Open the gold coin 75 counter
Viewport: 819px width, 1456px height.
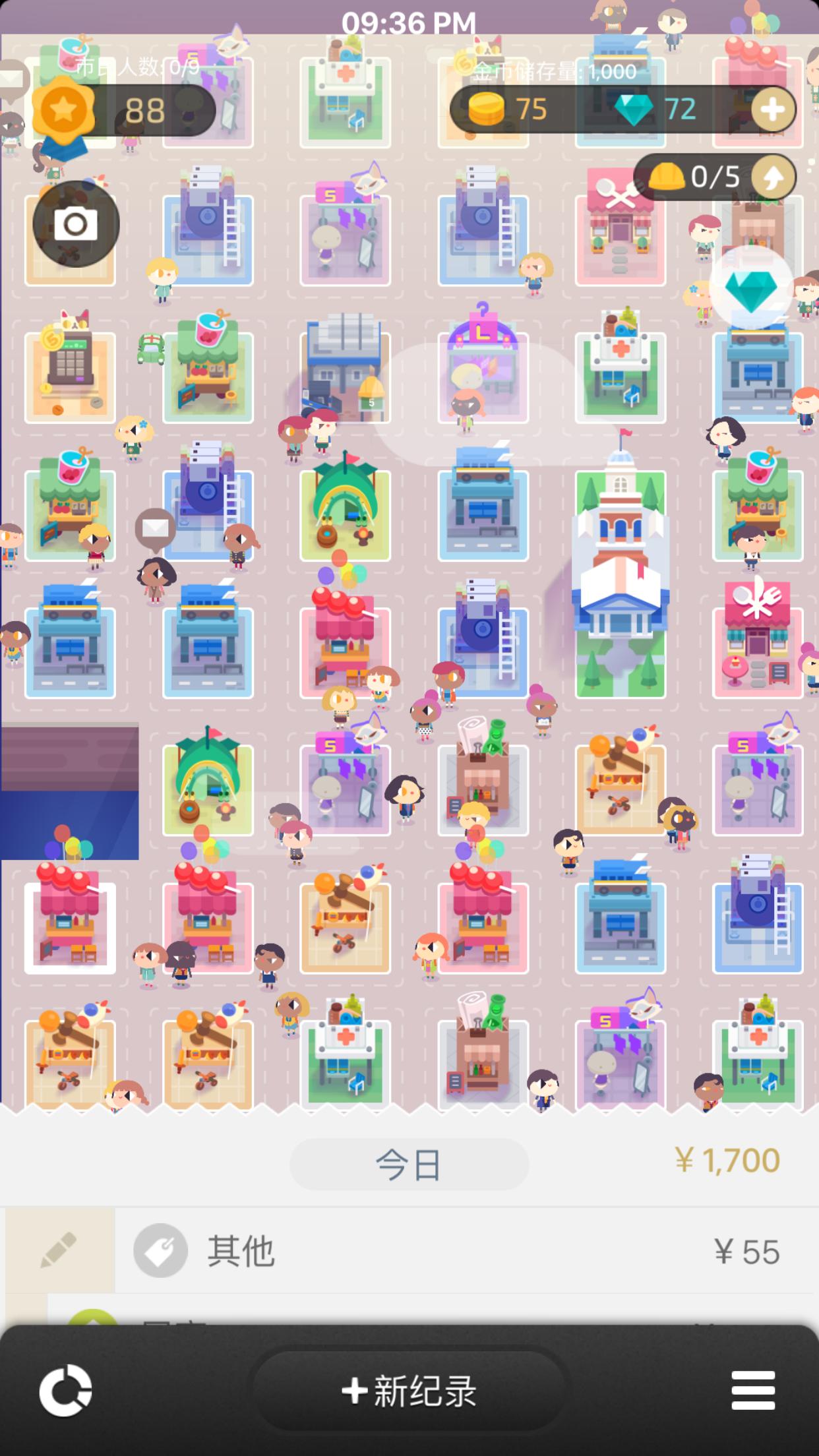508,110
